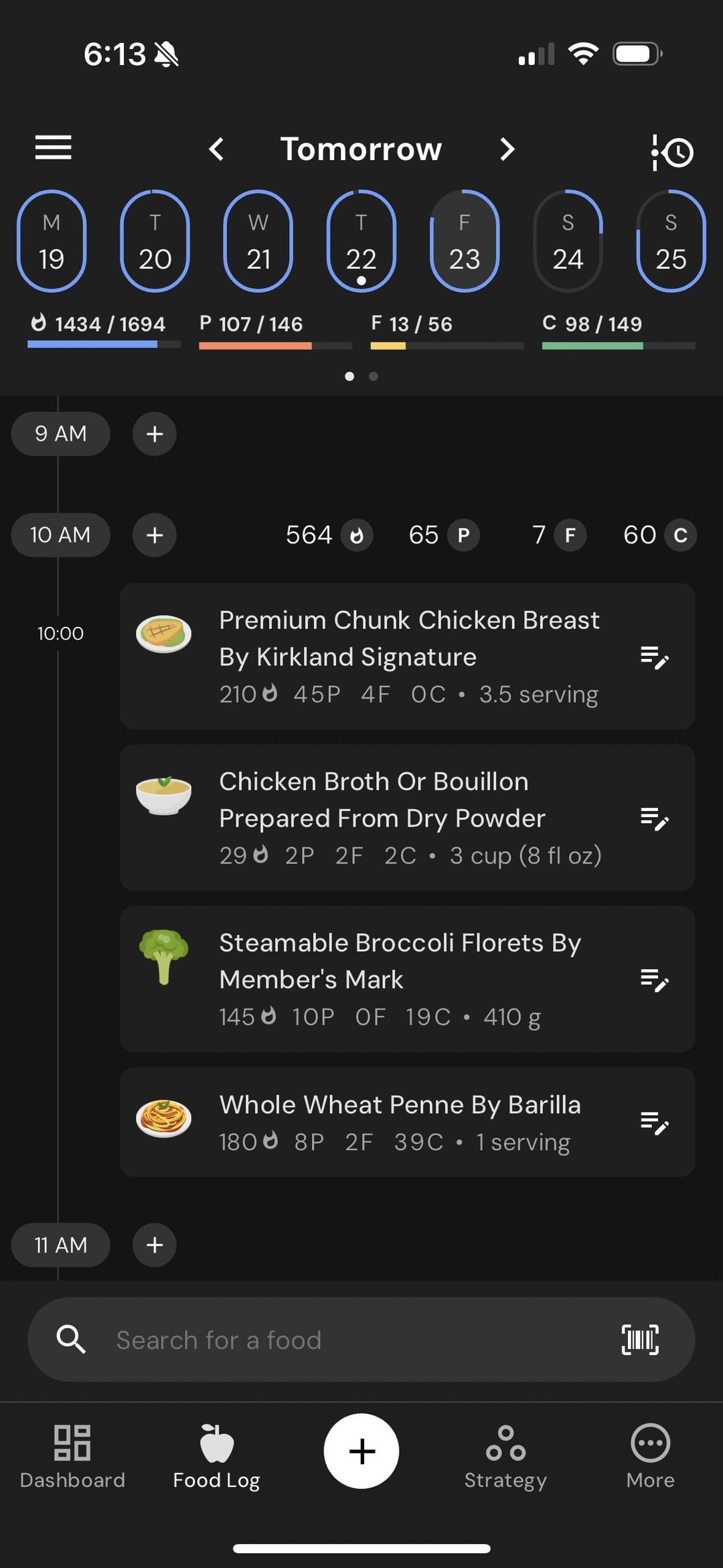Go to the previous day
The image size is (723, 1568).
point(216,149)
